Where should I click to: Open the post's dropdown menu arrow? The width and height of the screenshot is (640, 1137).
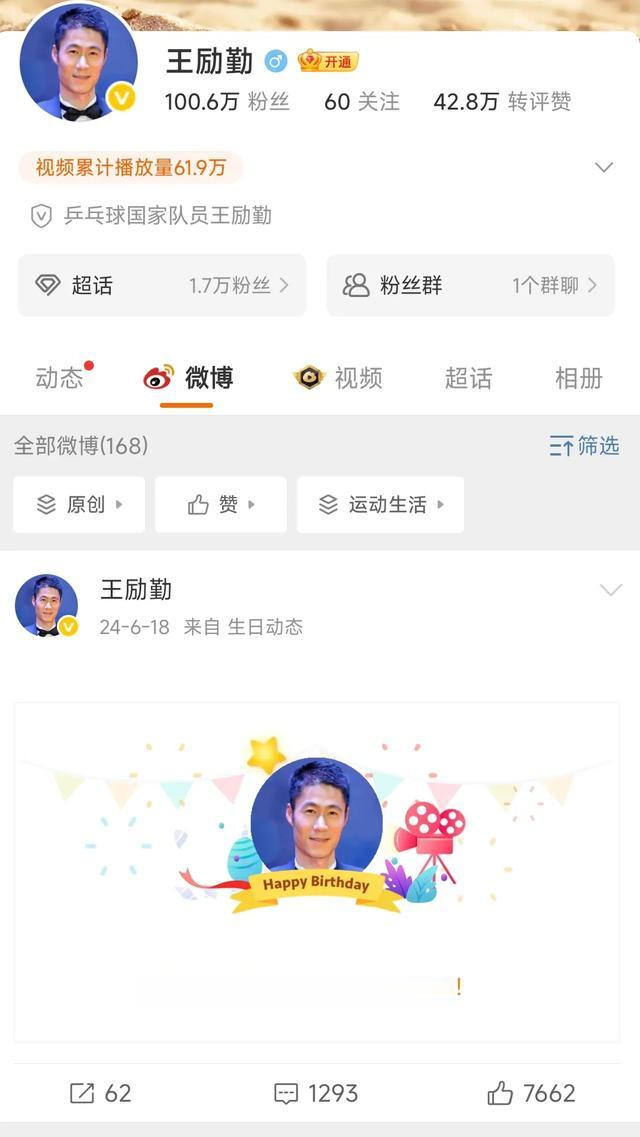610,591
